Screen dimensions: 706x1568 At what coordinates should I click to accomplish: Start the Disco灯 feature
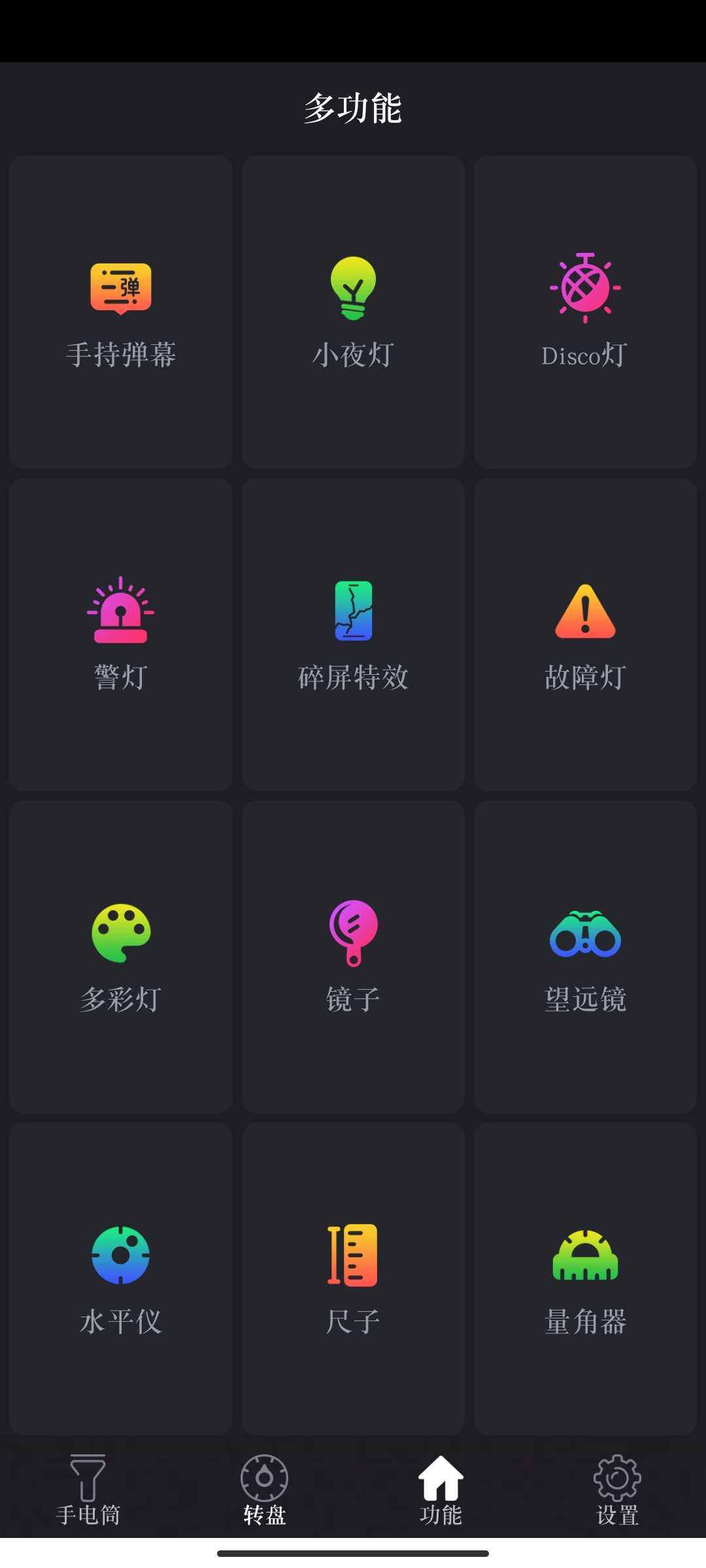(x=585, y=312)
